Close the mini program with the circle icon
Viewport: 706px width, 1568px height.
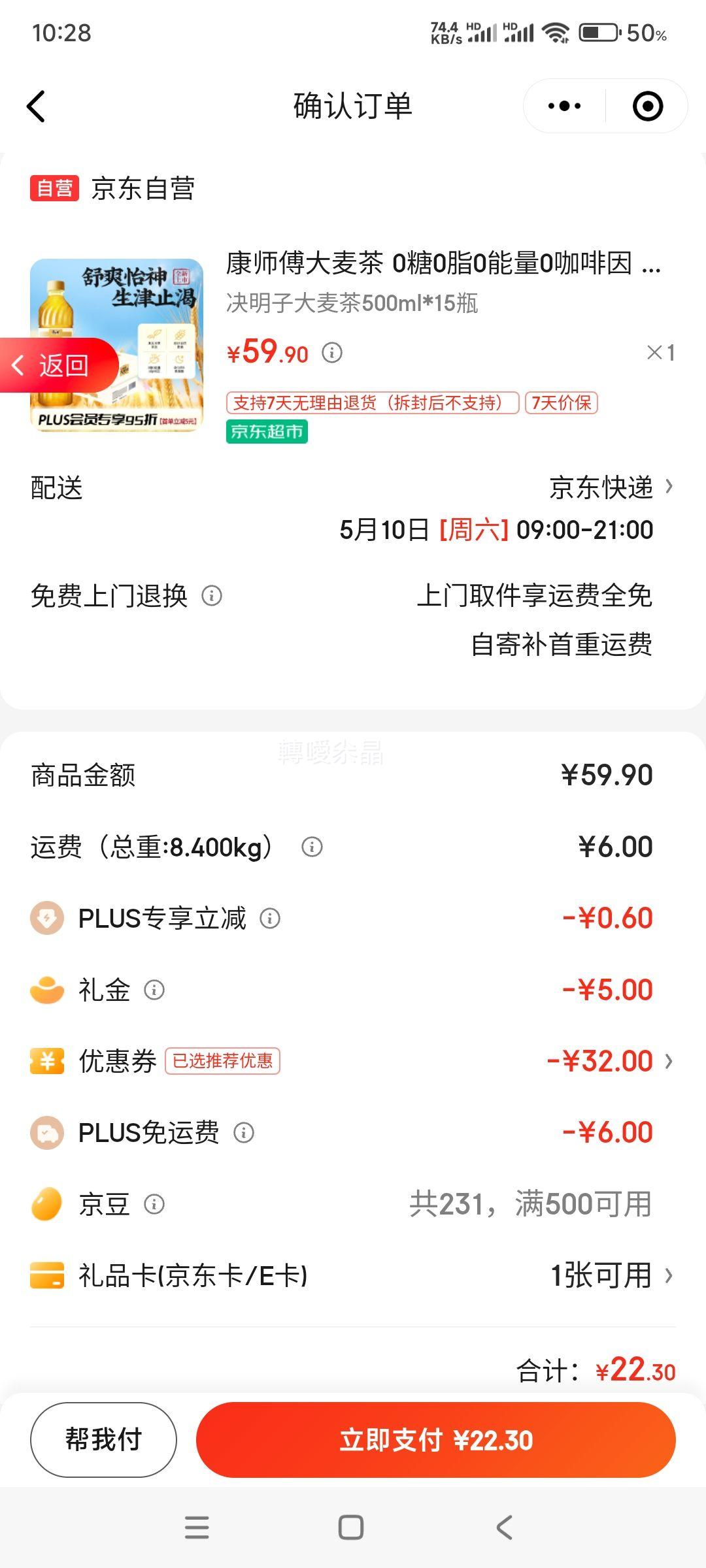648,106
